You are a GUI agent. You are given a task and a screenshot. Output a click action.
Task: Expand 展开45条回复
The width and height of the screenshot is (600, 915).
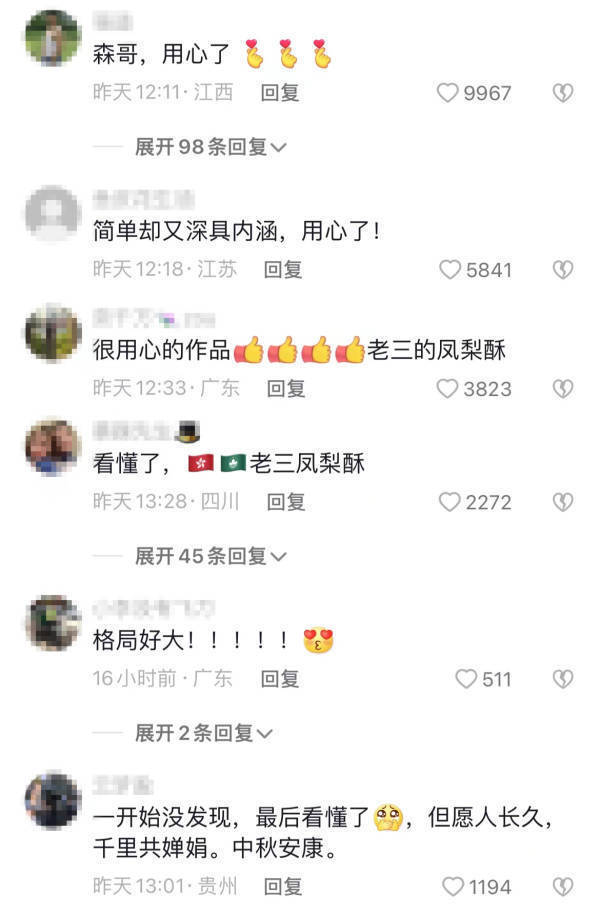pyautogui.click(x=210, y=556)
